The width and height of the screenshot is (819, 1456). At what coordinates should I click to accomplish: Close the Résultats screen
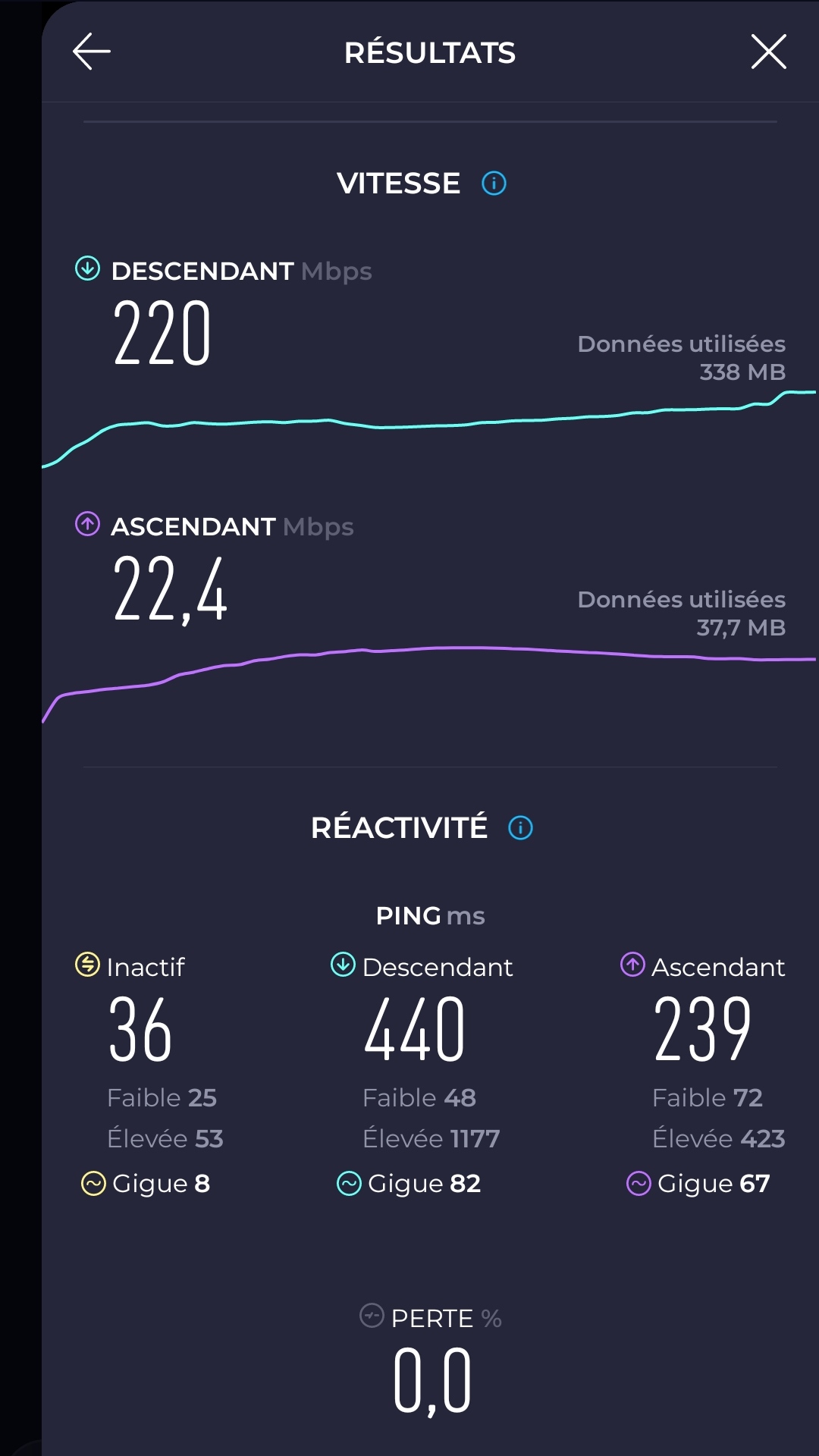pos(768,52)
